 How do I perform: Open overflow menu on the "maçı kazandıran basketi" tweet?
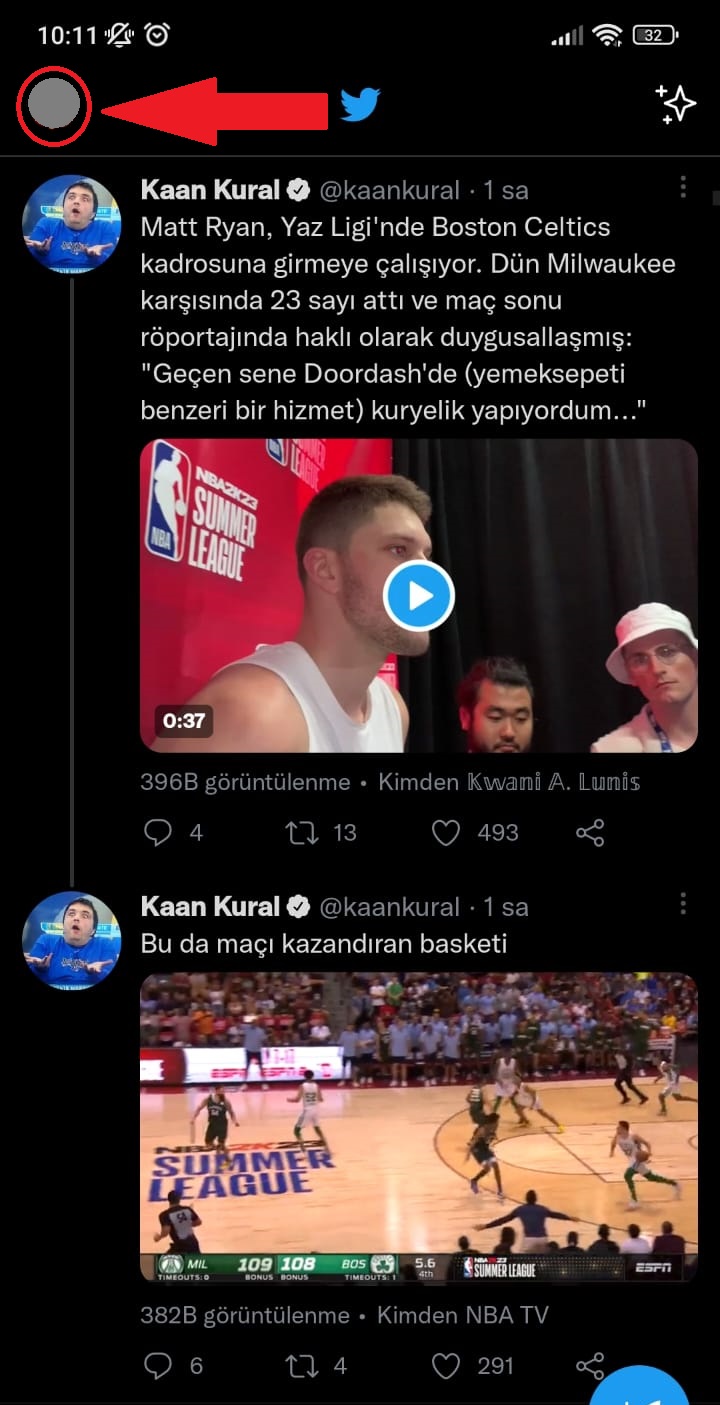click(683, 905)
